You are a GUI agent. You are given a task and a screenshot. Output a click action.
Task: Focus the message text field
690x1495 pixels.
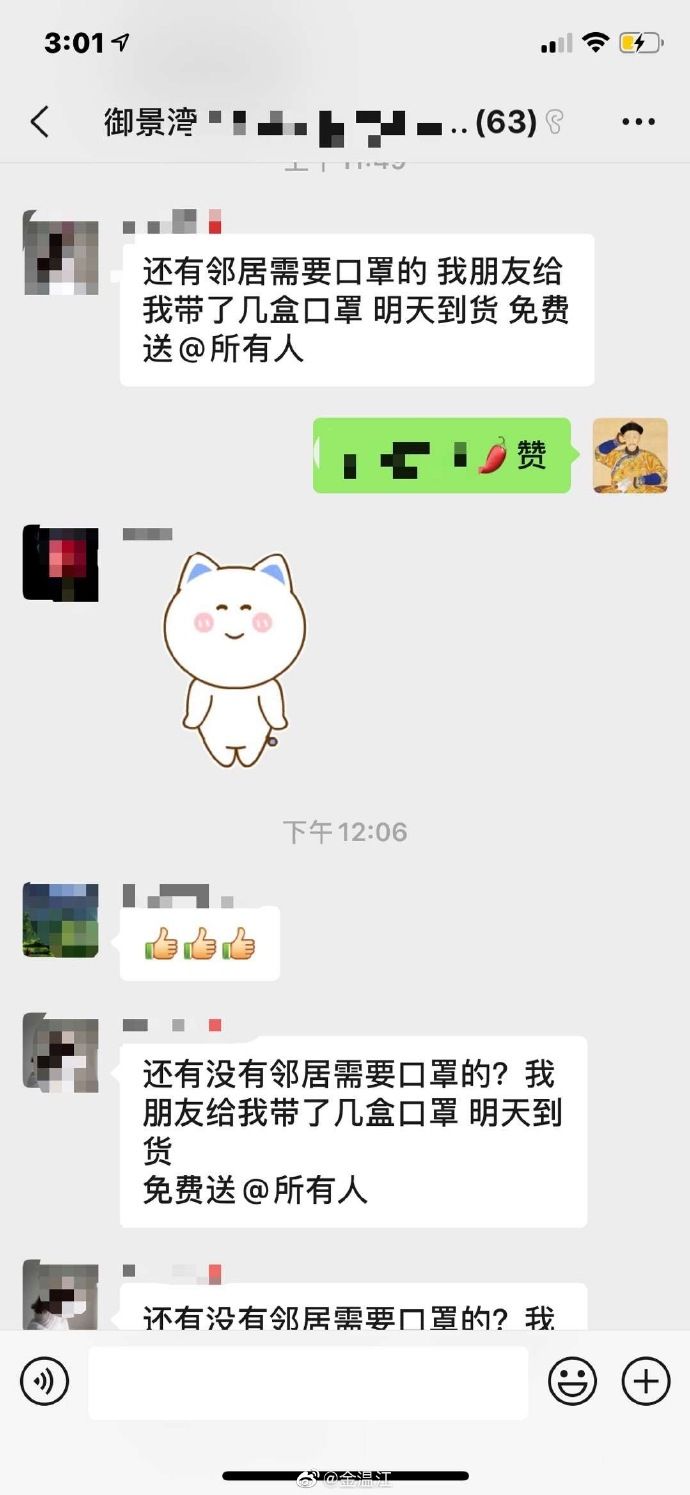tap(308, 1382)
